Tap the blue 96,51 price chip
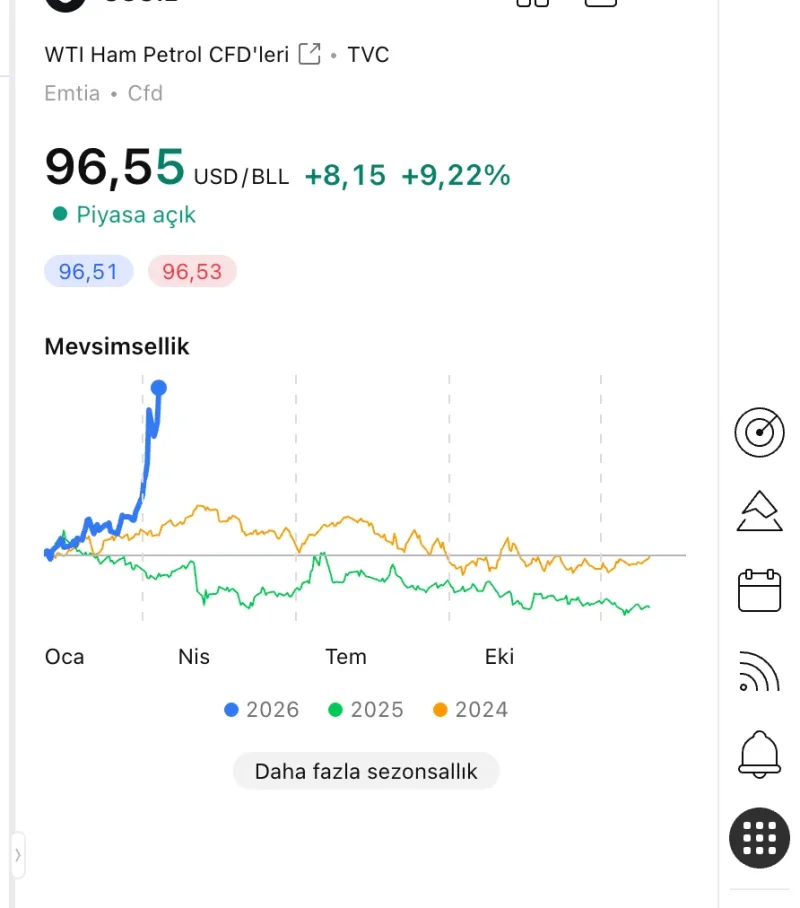This screenshot has height=908, width=800. (88, 271)
